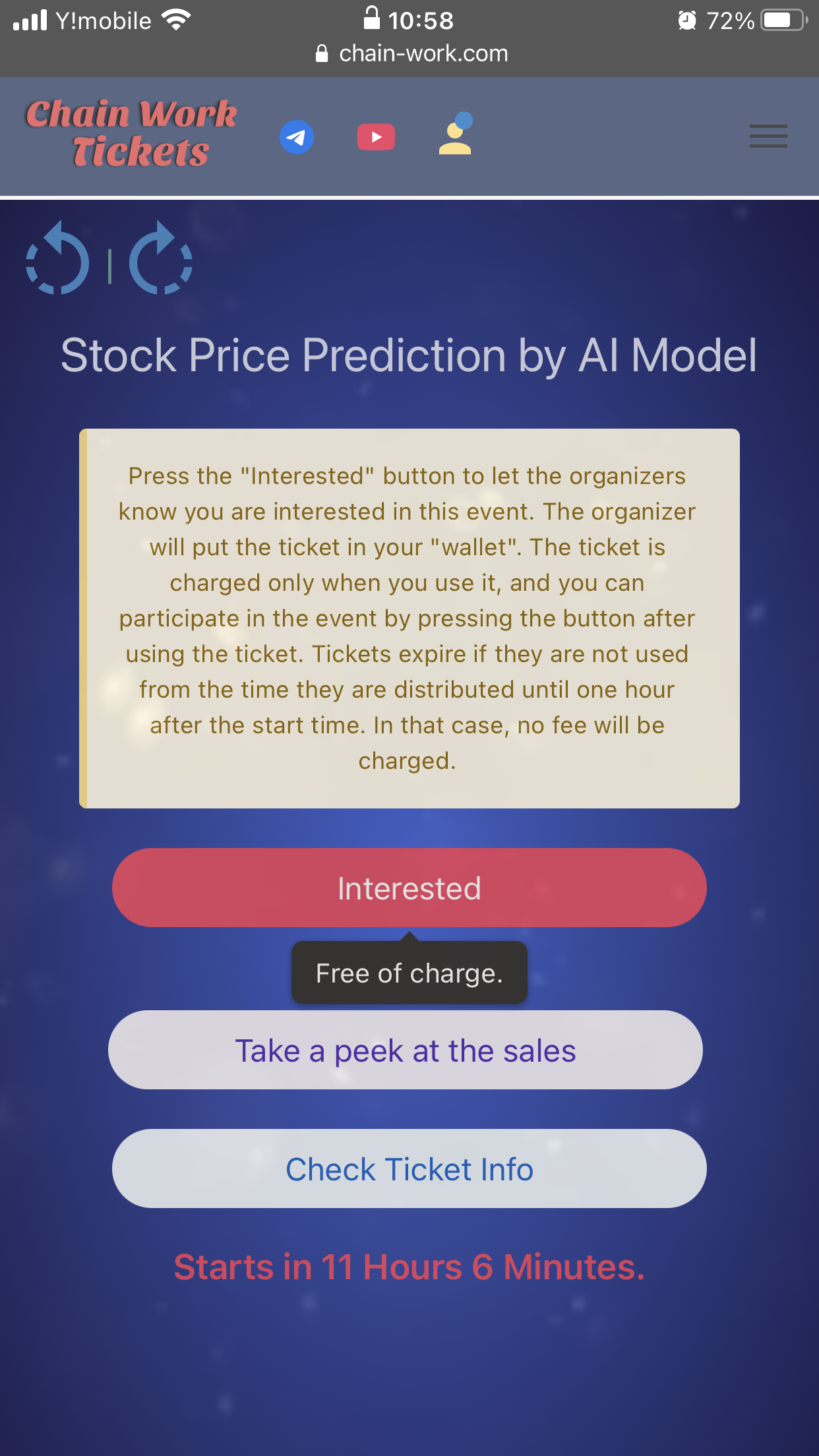The height and width of the screenshot is (1456, 819).
Task: Tap the chain-work.com address bar
Action: [x=412, y=53]
